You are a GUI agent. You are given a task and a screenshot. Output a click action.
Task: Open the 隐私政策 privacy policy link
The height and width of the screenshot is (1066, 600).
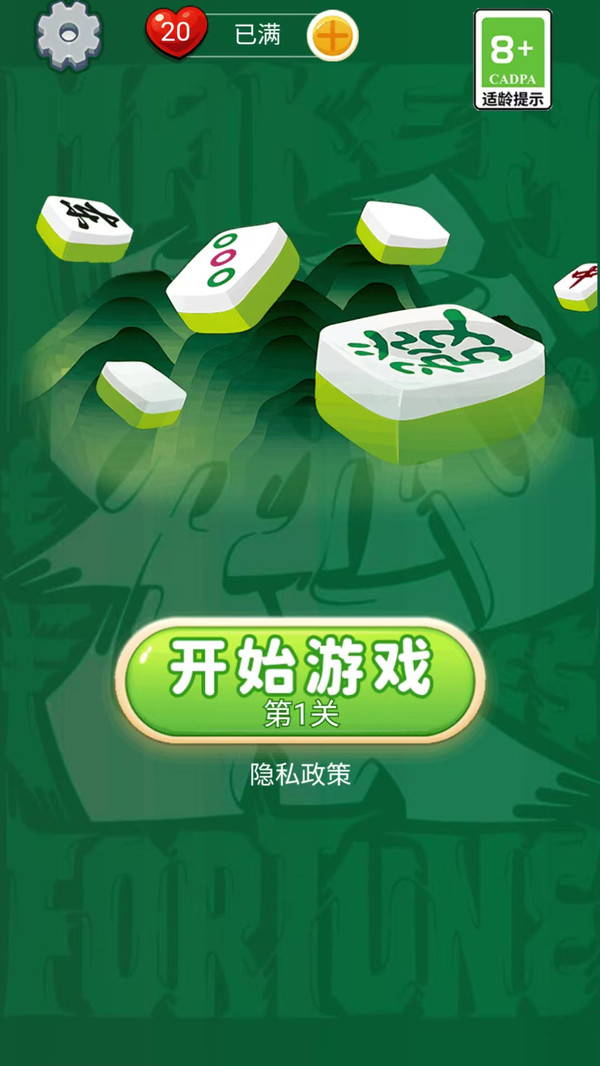click(x=300, y=774)
